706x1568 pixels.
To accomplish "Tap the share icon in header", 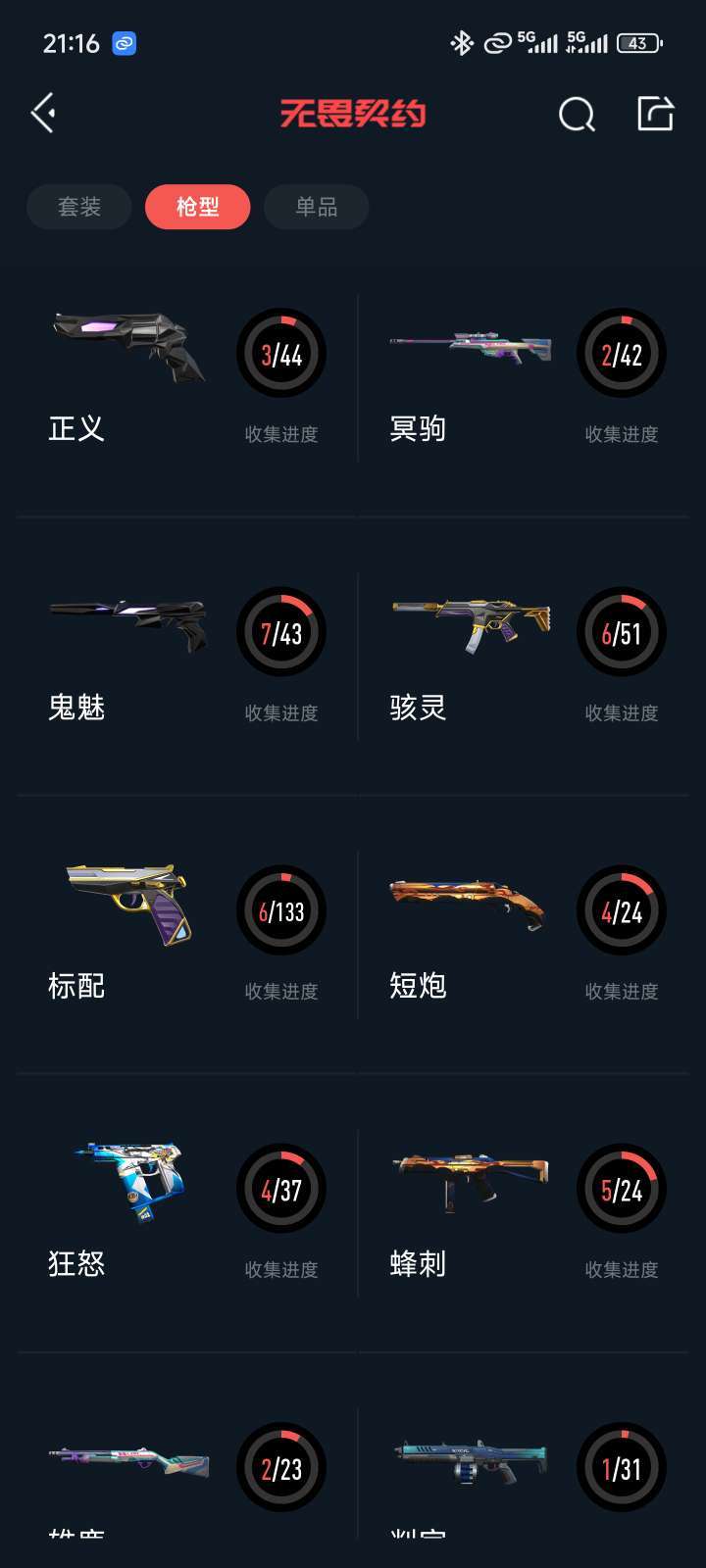I will 655,114.
